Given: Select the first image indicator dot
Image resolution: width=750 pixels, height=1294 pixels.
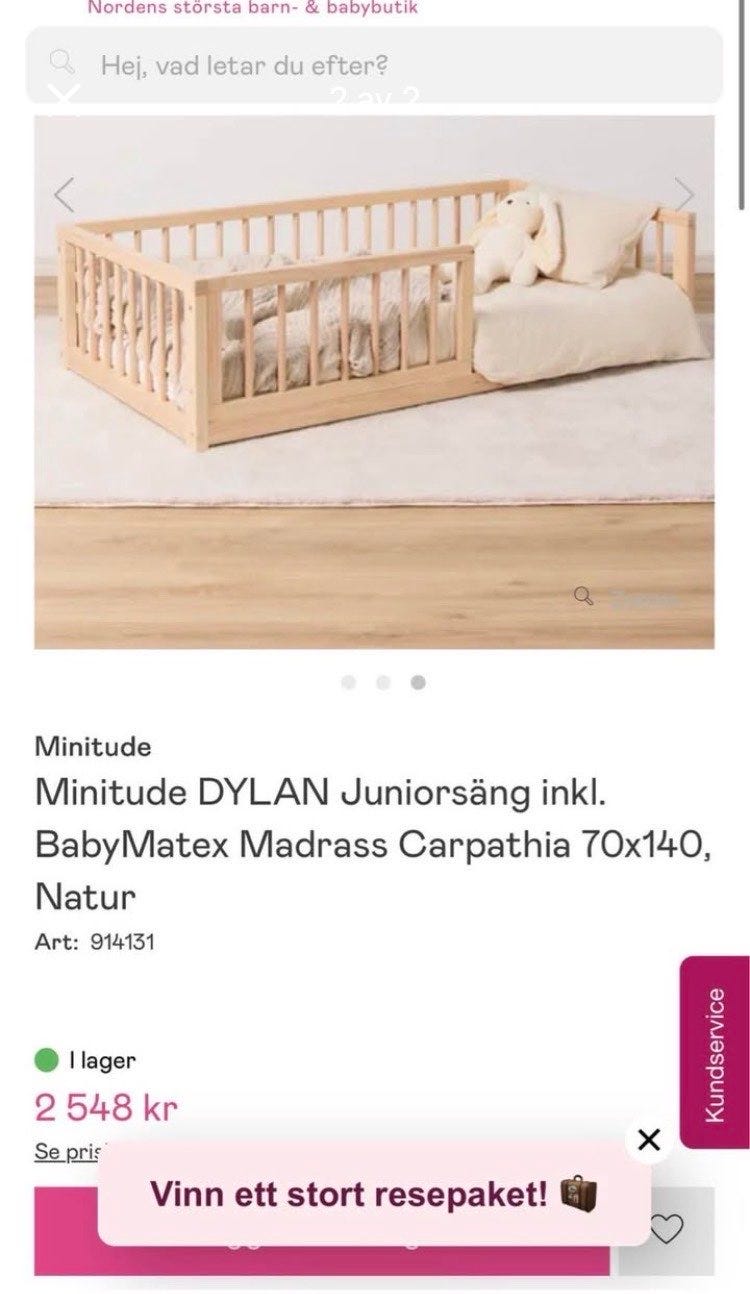Looking at the screenshot, I should click(x=348, y=682).
